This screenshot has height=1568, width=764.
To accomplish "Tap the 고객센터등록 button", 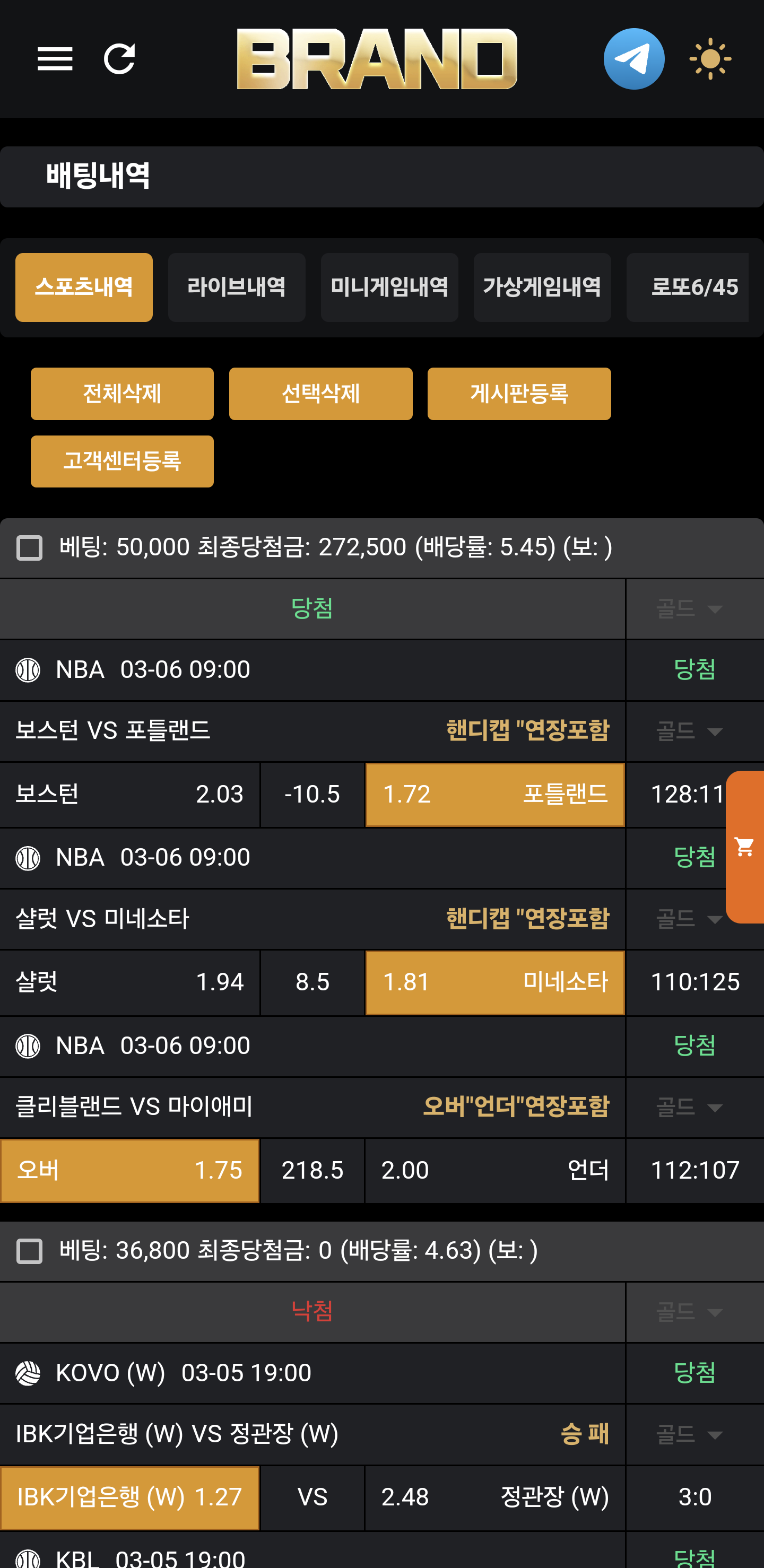I will [x=121, y=461].
